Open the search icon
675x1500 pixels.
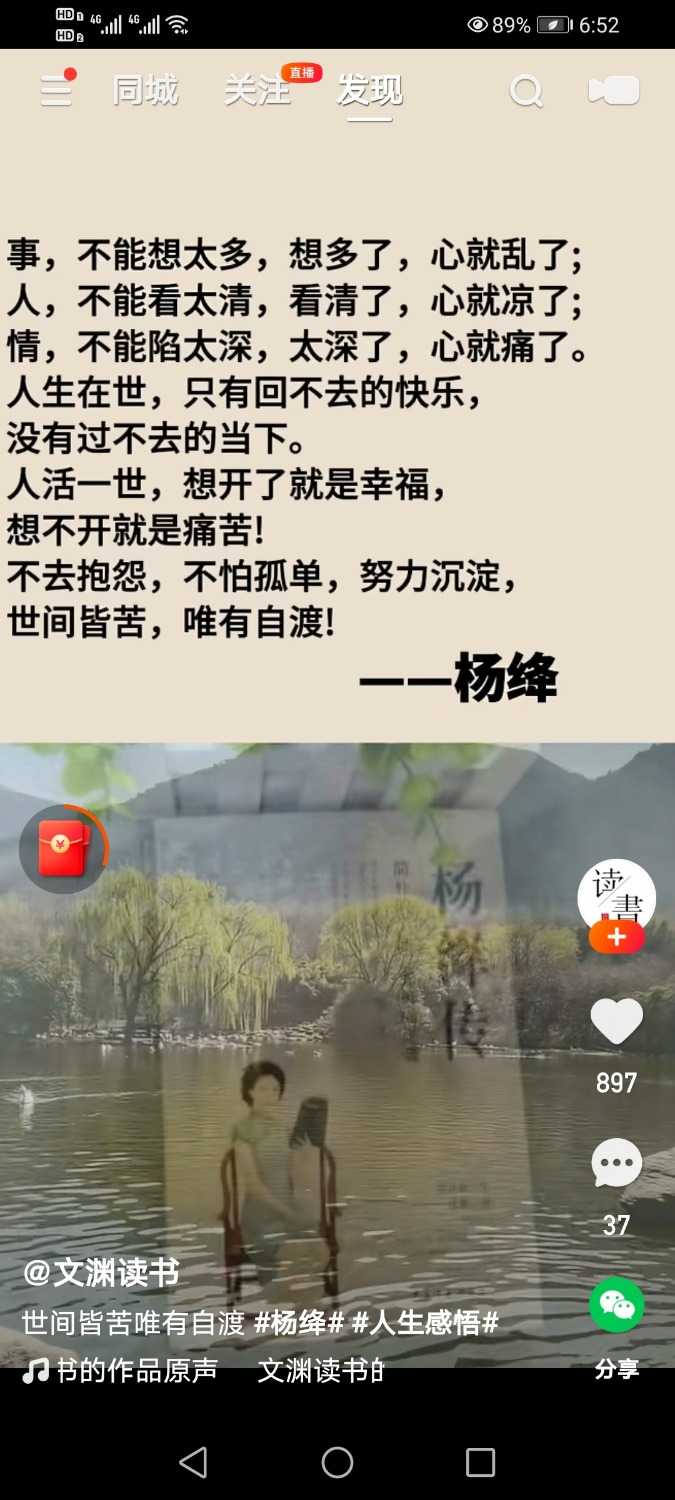pos(526,92)
